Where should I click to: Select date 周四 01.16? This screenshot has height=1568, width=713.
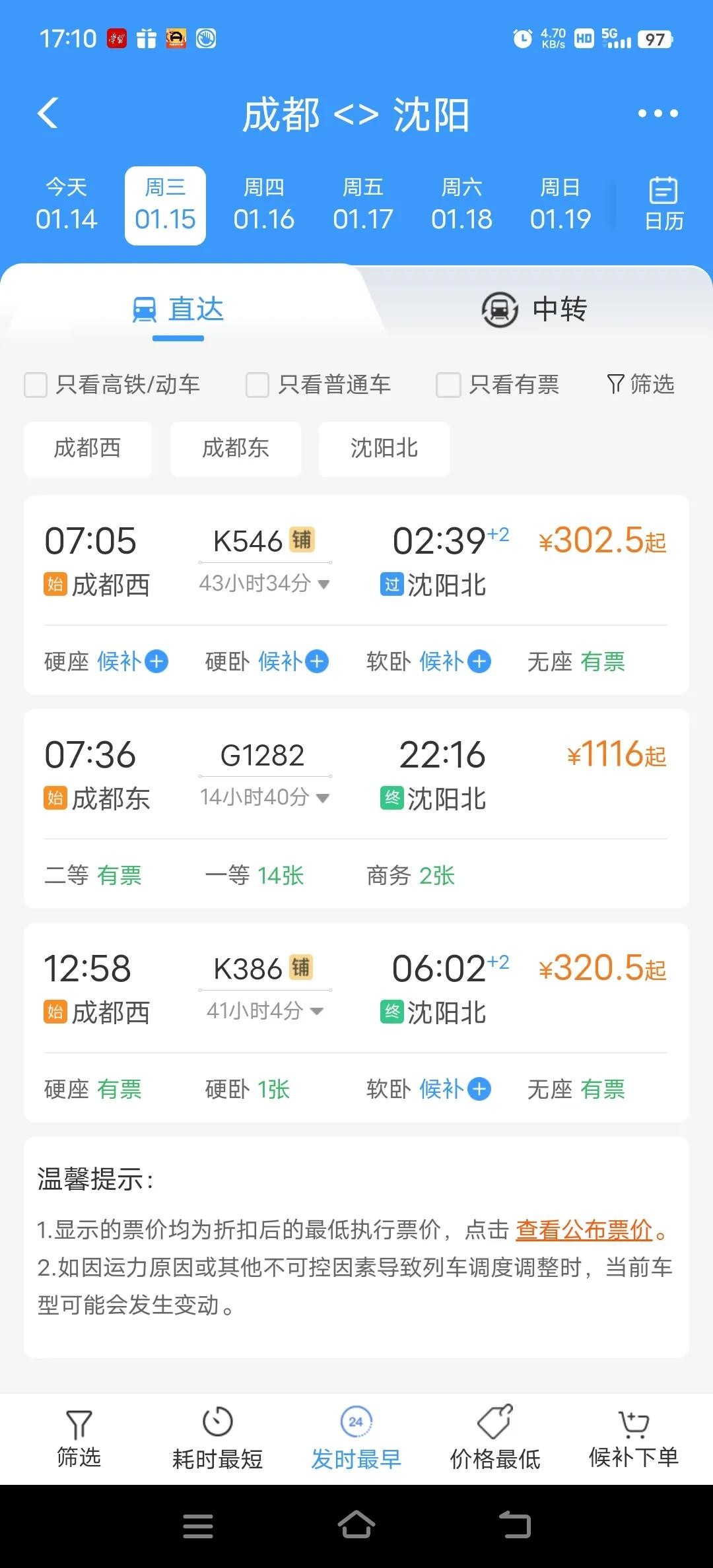263,205
